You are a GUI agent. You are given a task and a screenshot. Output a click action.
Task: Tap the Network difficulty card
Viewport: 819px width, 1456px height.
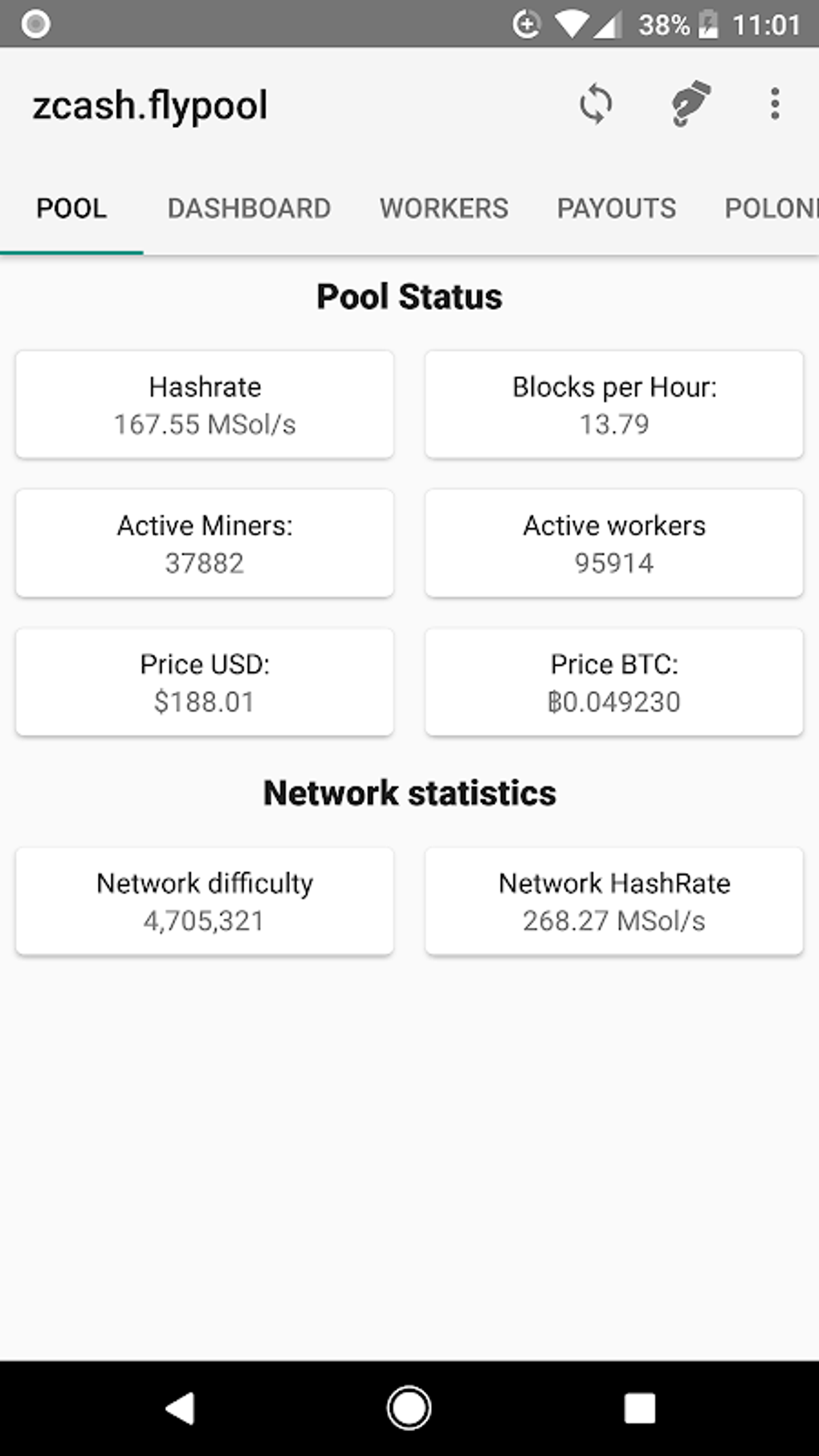coord(204,900)
